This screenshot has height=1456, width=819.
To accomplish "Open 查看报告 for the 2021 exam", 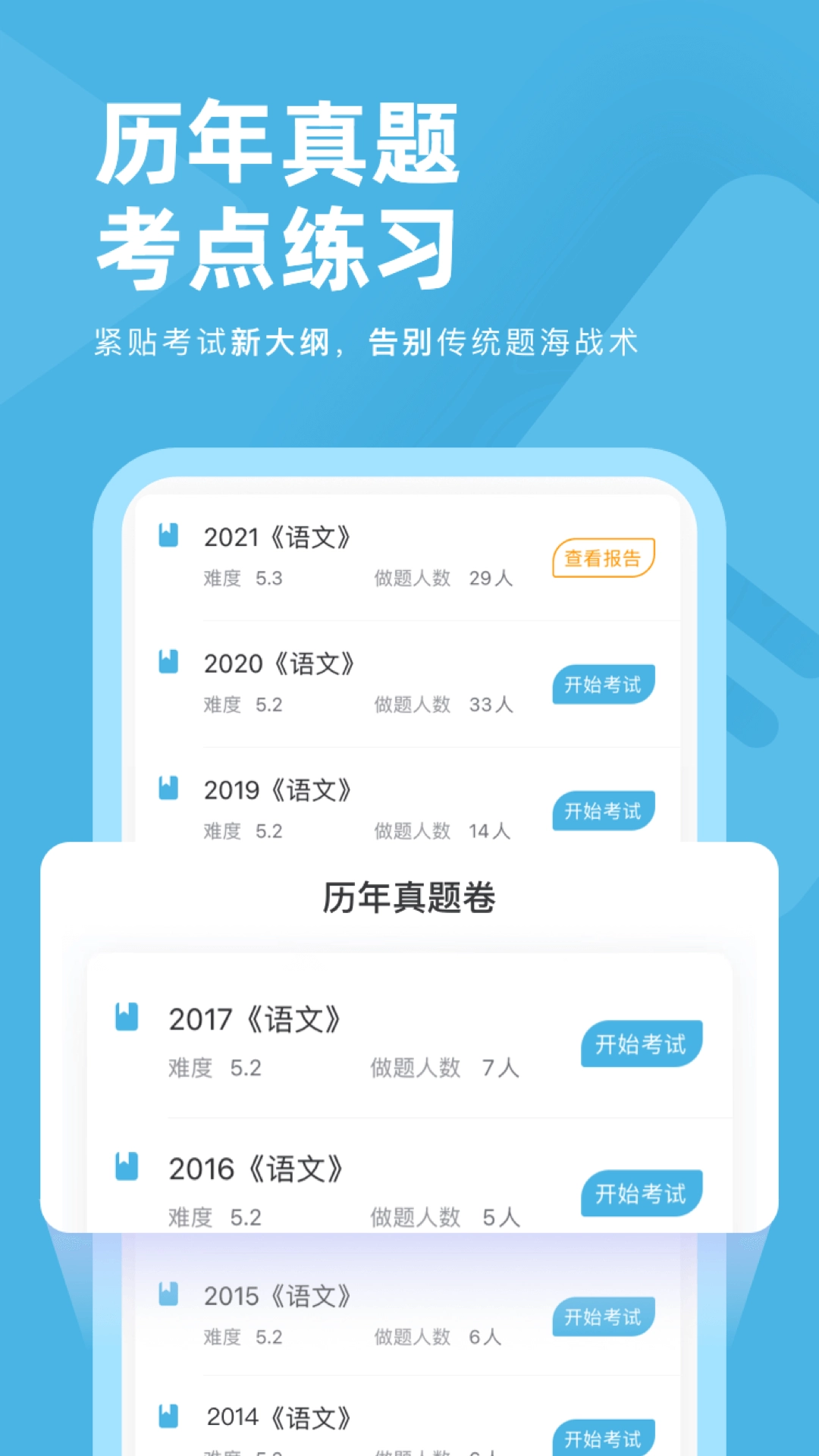I will [603, 559].
